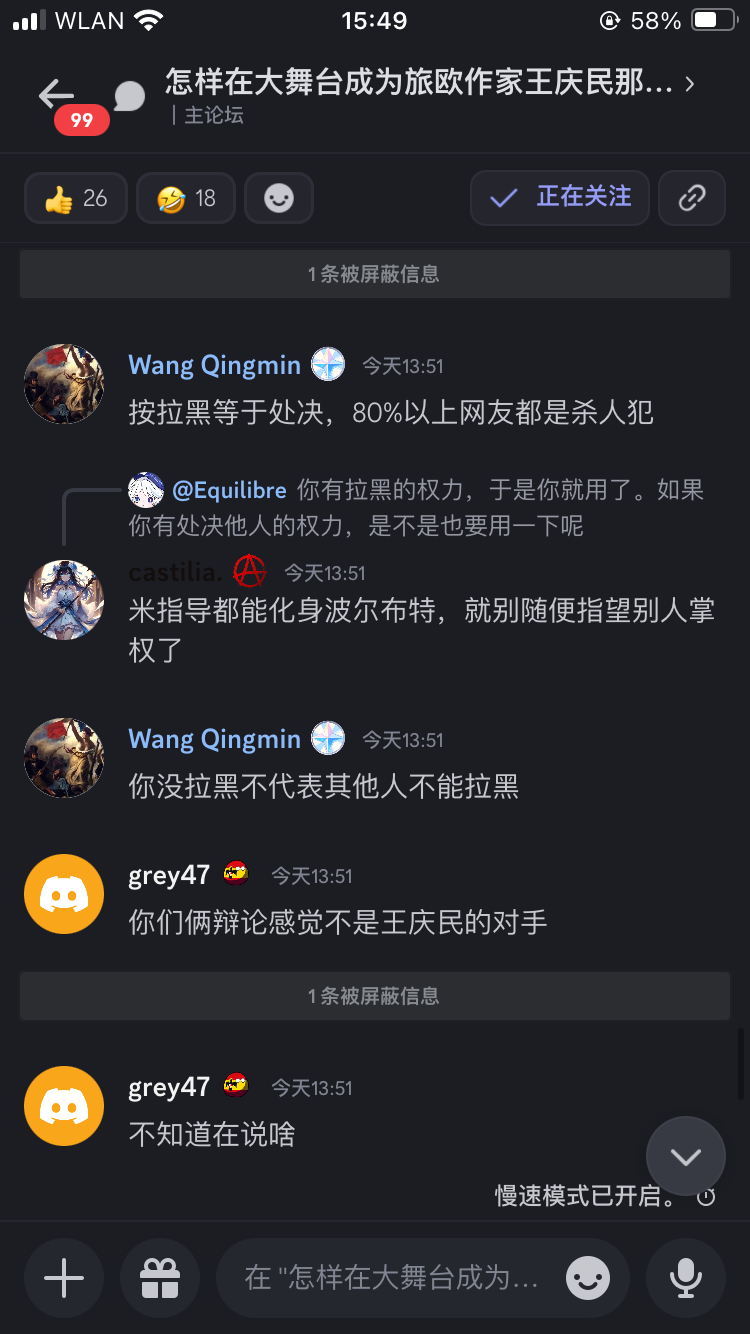This screenshot has width=750, height=1334.
Task: Open the emoji picker in message box
Action: pyautogui.click(x=588, y=1278)
